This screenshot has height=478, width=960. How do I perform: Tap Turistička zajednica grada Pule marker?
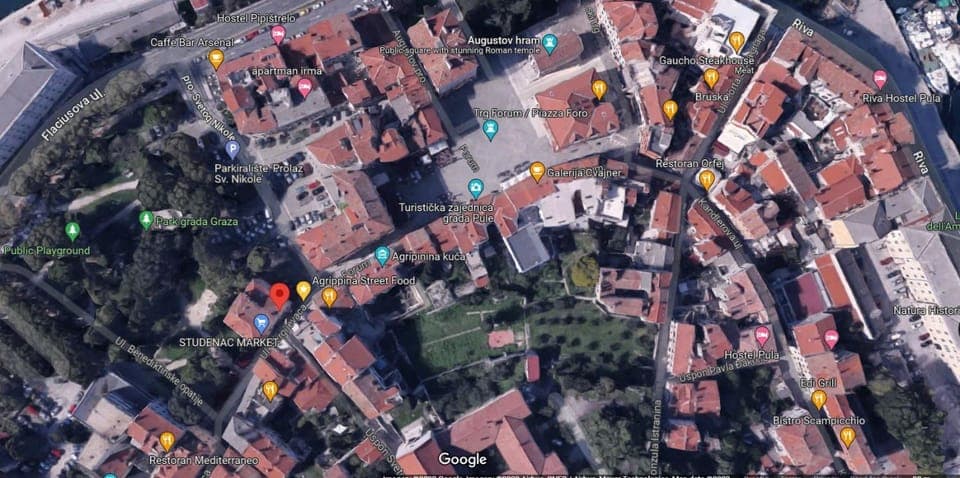(x=476, y=188)
